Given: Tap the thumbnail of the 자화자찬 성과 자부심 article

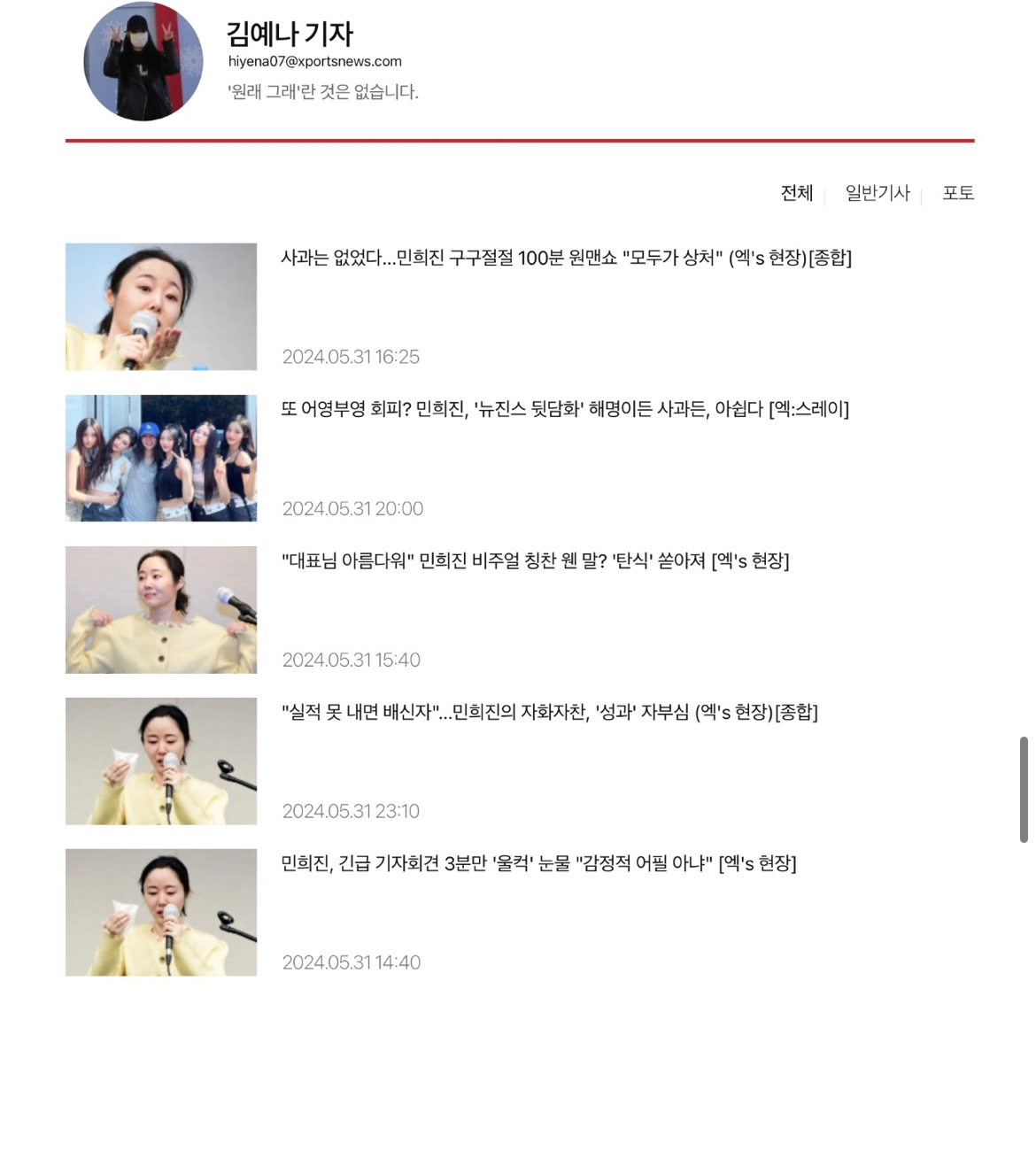Looking at the screenshot, I should pos(161,761).
